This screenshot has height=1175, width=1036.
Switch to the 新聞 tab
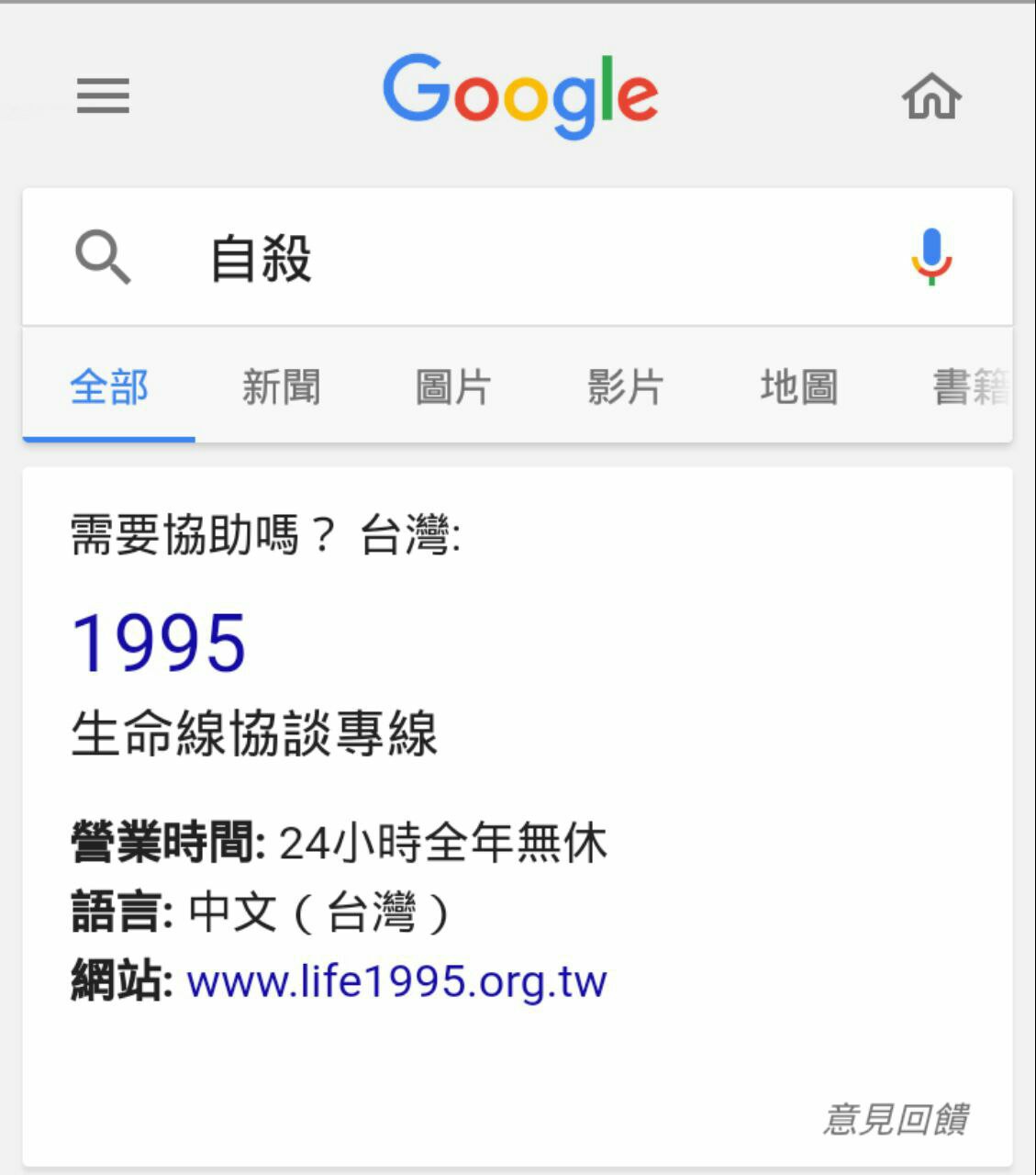pos(281,387)
